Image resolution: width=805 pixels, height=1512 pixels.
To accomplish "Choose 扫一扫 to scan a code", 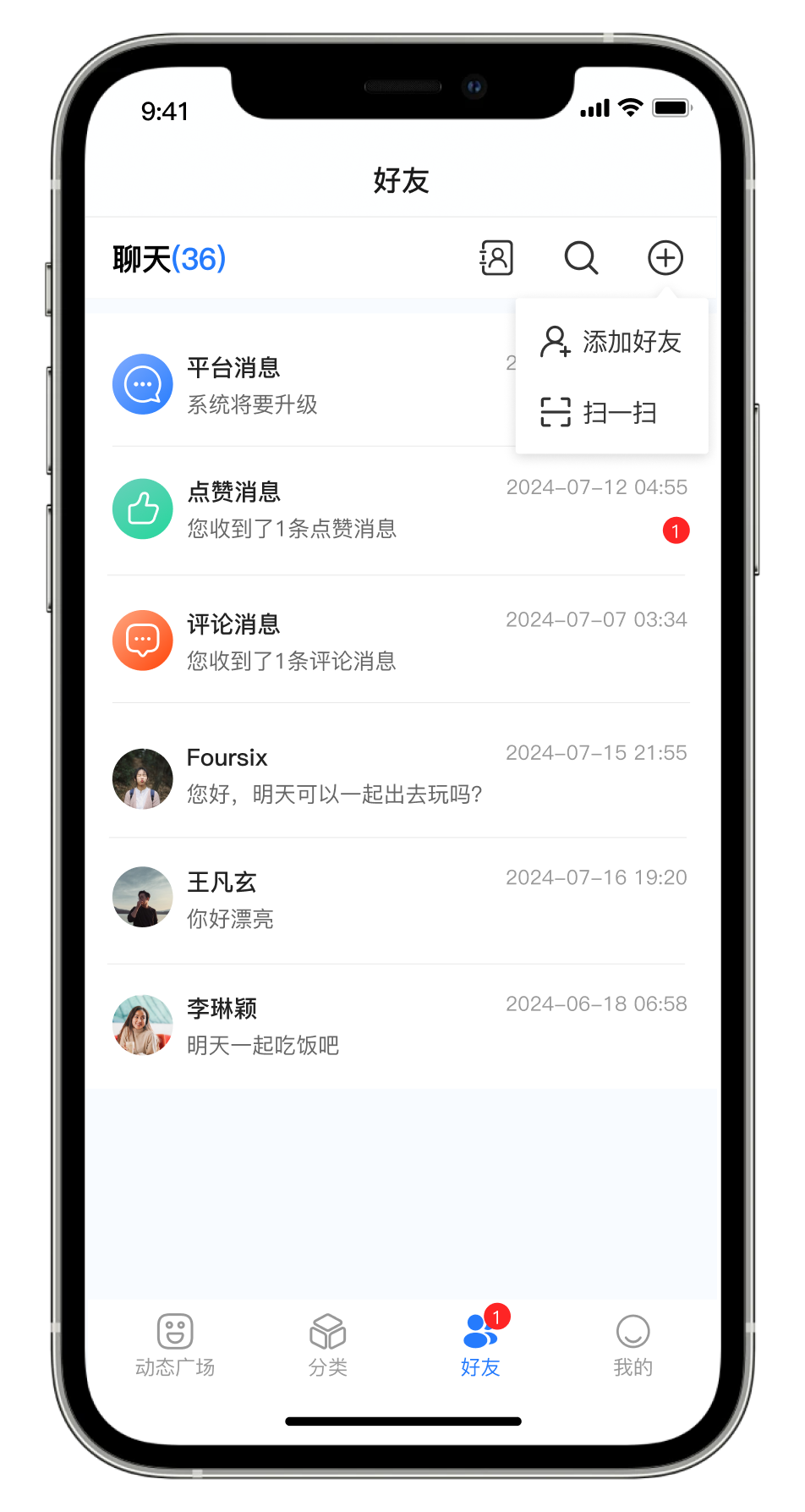I will [x=600, y=412].
